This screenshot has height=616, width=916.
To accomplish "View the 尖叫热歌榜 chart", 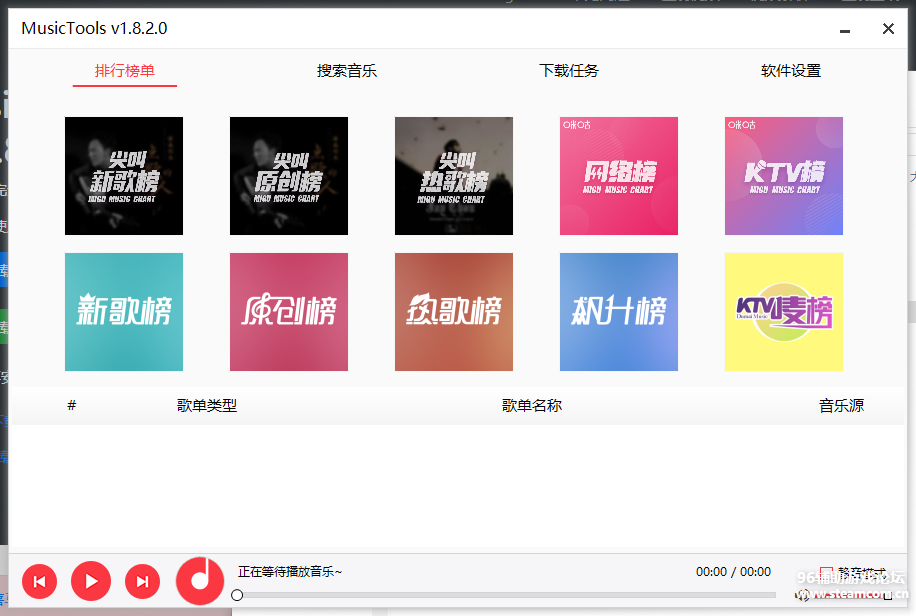I will click(454, 176).
